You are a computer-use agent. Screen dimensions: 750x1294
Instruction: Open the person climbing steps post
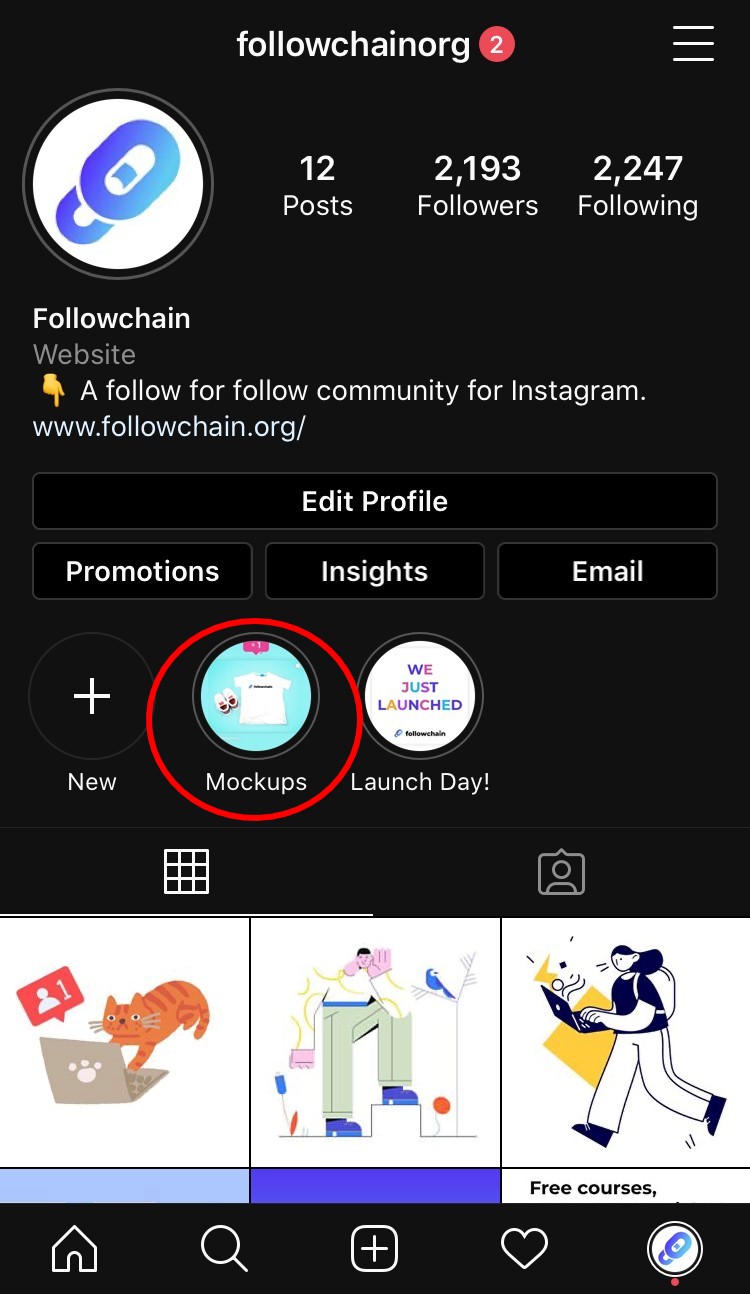tap(375, 1042)
